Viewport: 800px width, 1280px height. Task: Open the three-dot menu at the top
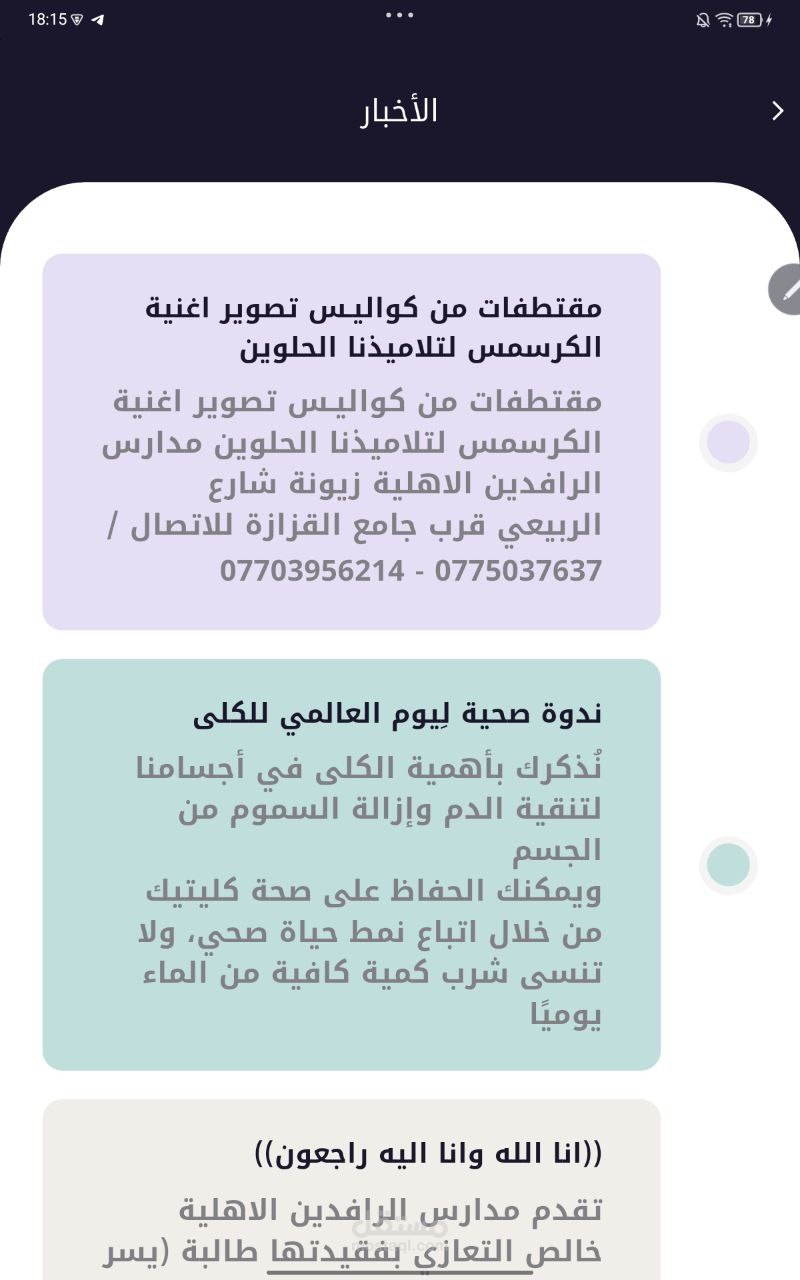399,15
